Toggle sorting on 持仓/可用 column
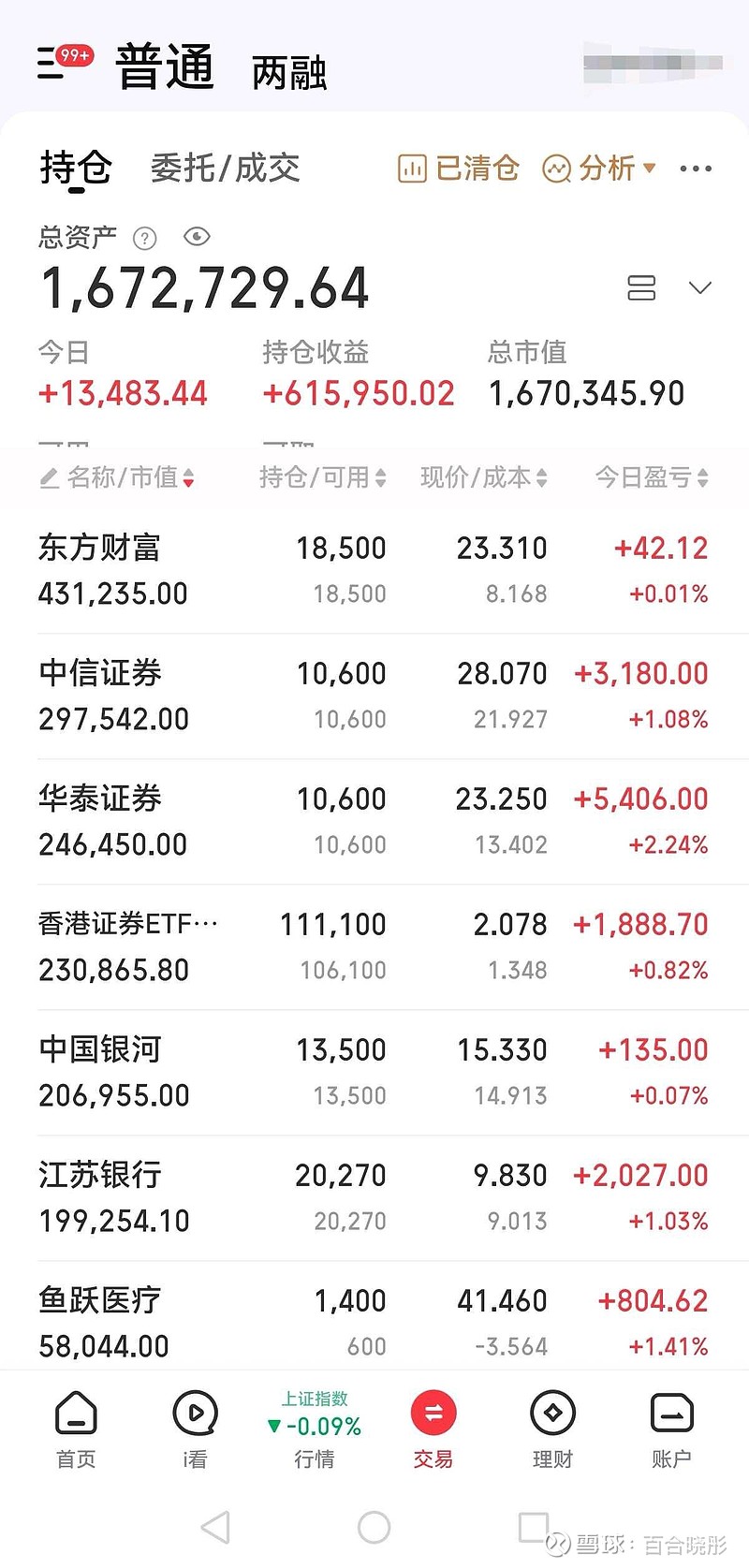749x1568 pixels. 380,478
